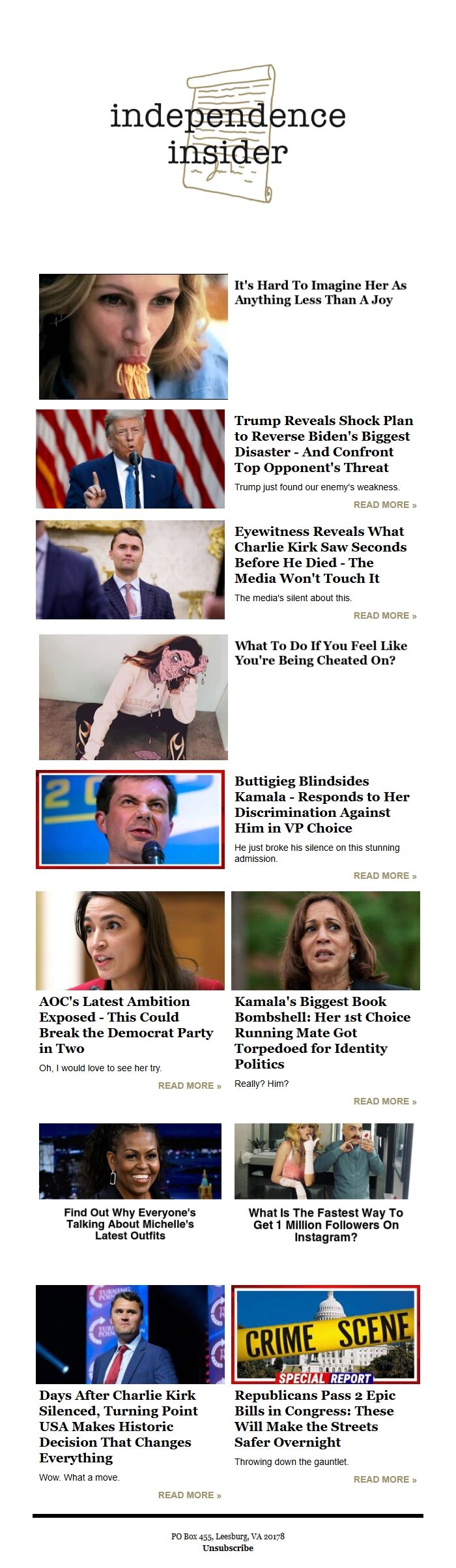Open the 'Feel Like You're Being Cheated On' ad
Image resolution: width=456 pixels, height=1568 pixels.
[320, 653]
